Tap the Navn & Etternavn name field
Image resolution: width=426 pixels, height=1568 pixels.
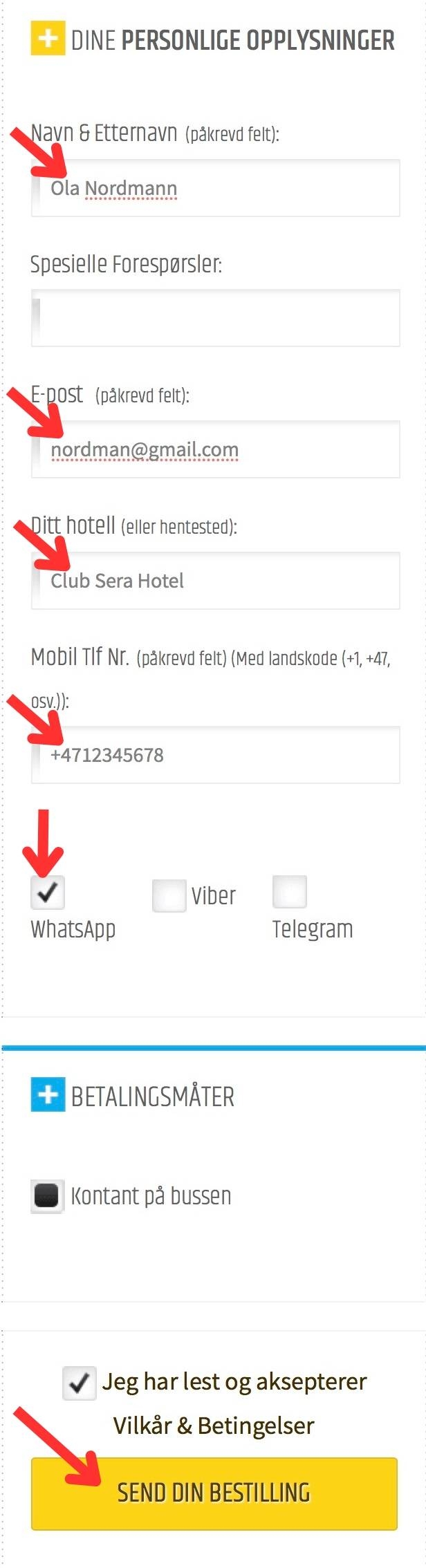click(x=216, y=188)
